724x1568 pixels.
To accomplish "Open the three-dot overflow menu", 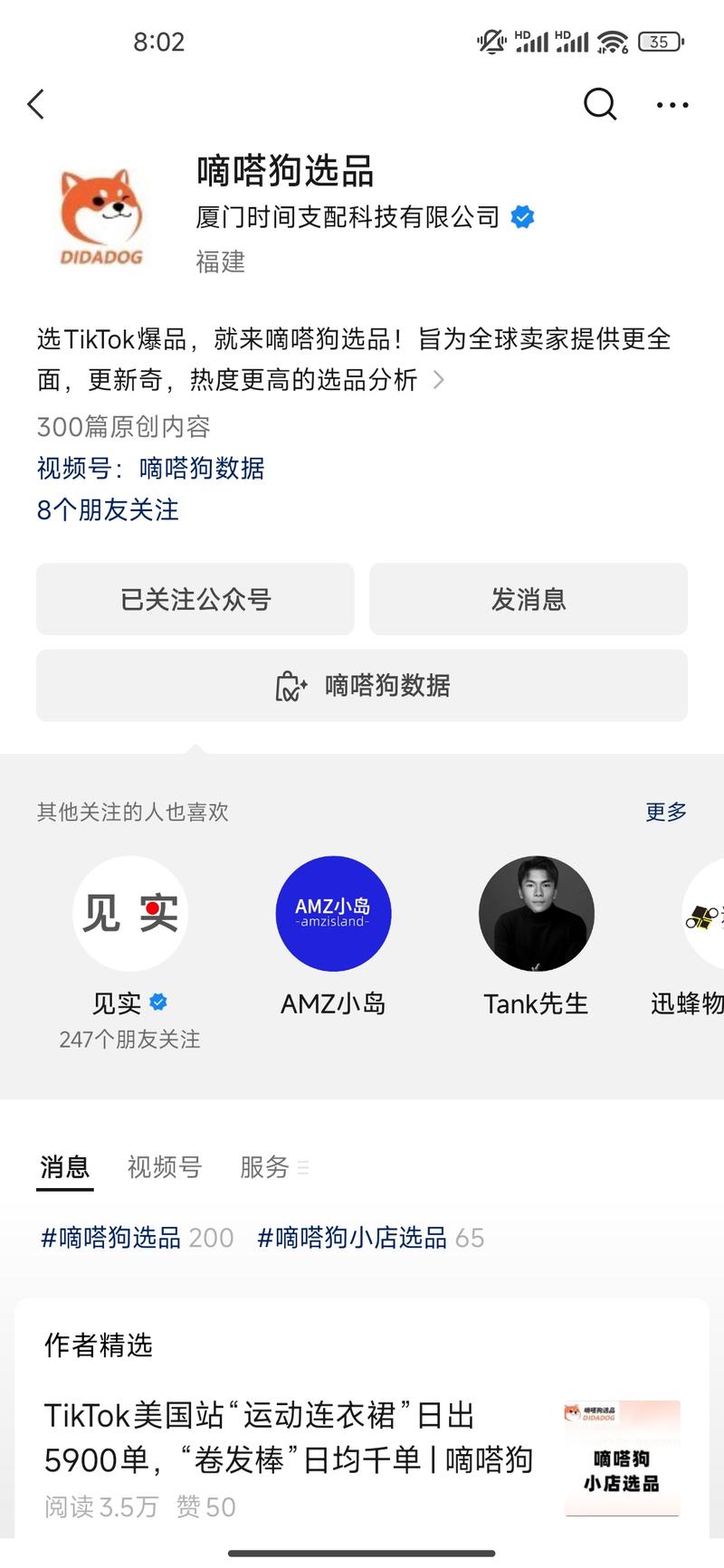I will tap(672, 105).
